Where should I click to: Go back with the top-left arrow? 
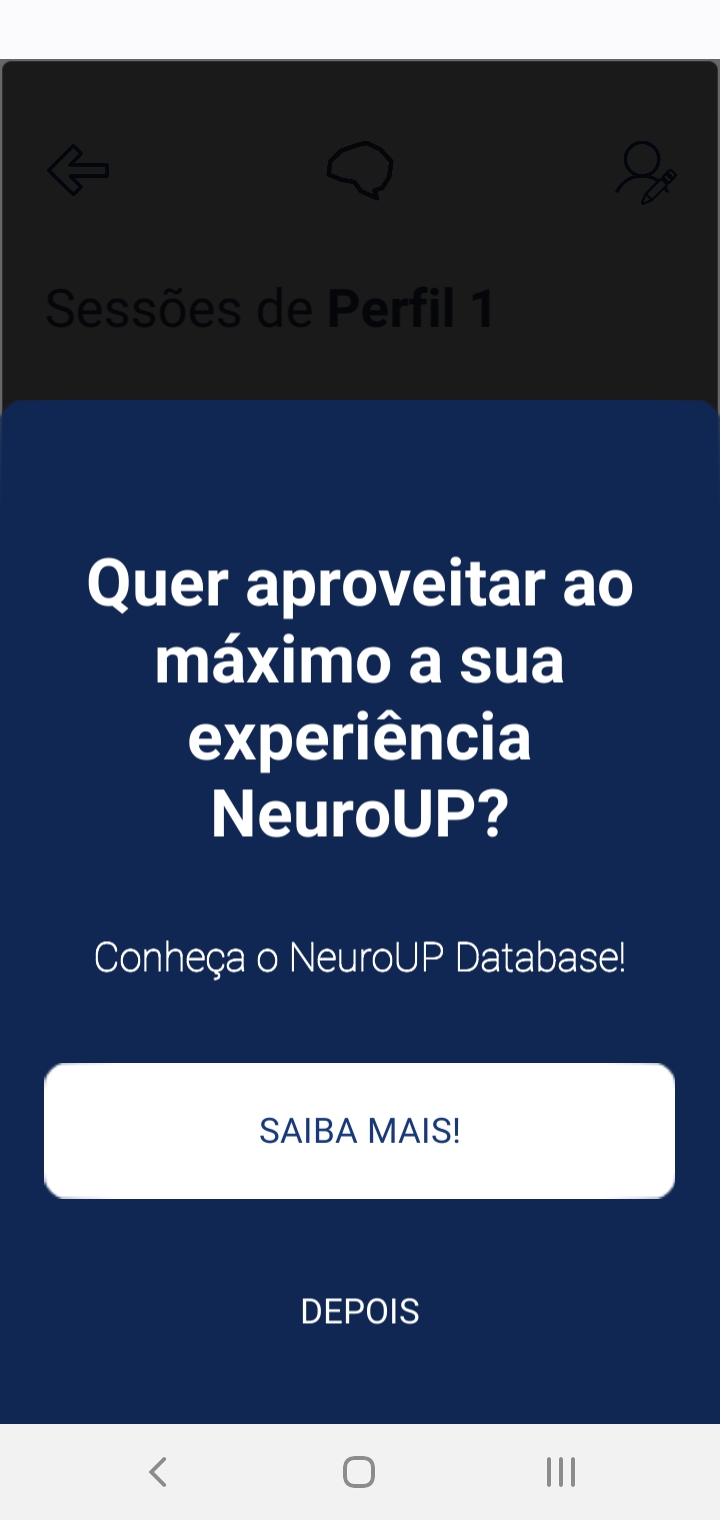point(78,170)
